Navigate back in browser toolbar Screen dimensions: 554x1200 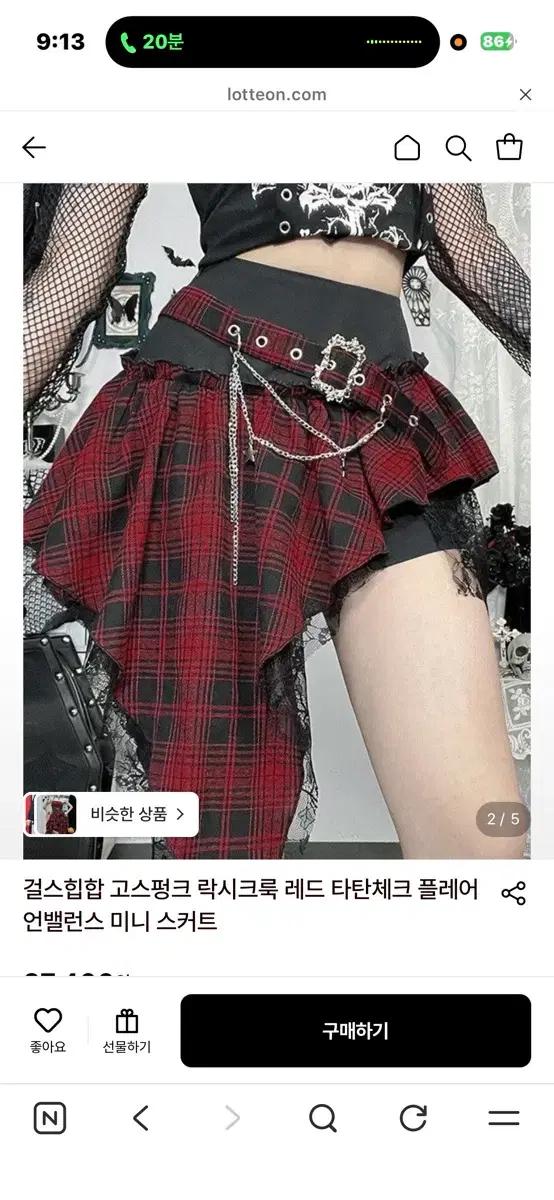point(141,1118)
